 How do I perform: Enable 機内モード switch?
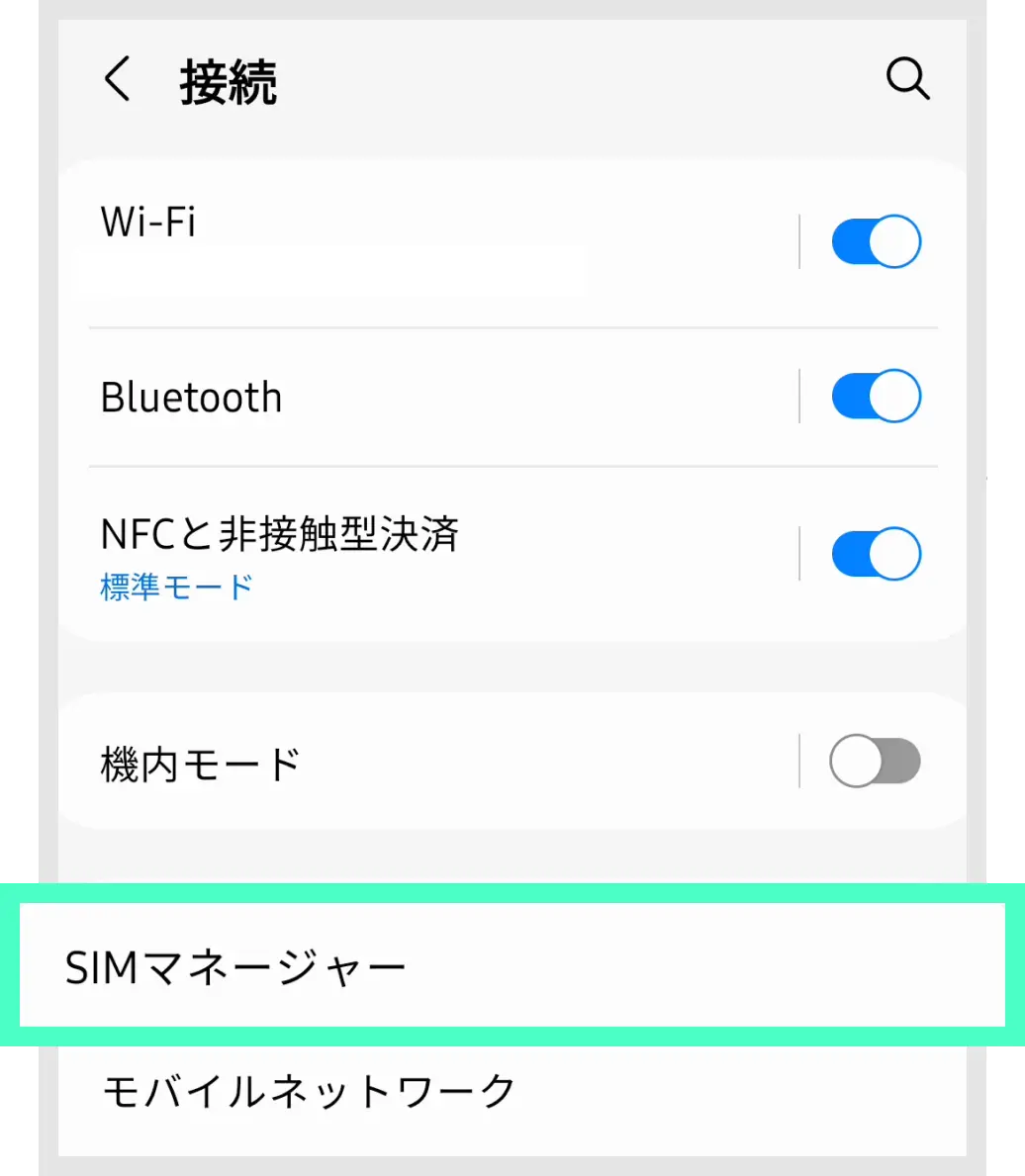click(x=876, y=762)
